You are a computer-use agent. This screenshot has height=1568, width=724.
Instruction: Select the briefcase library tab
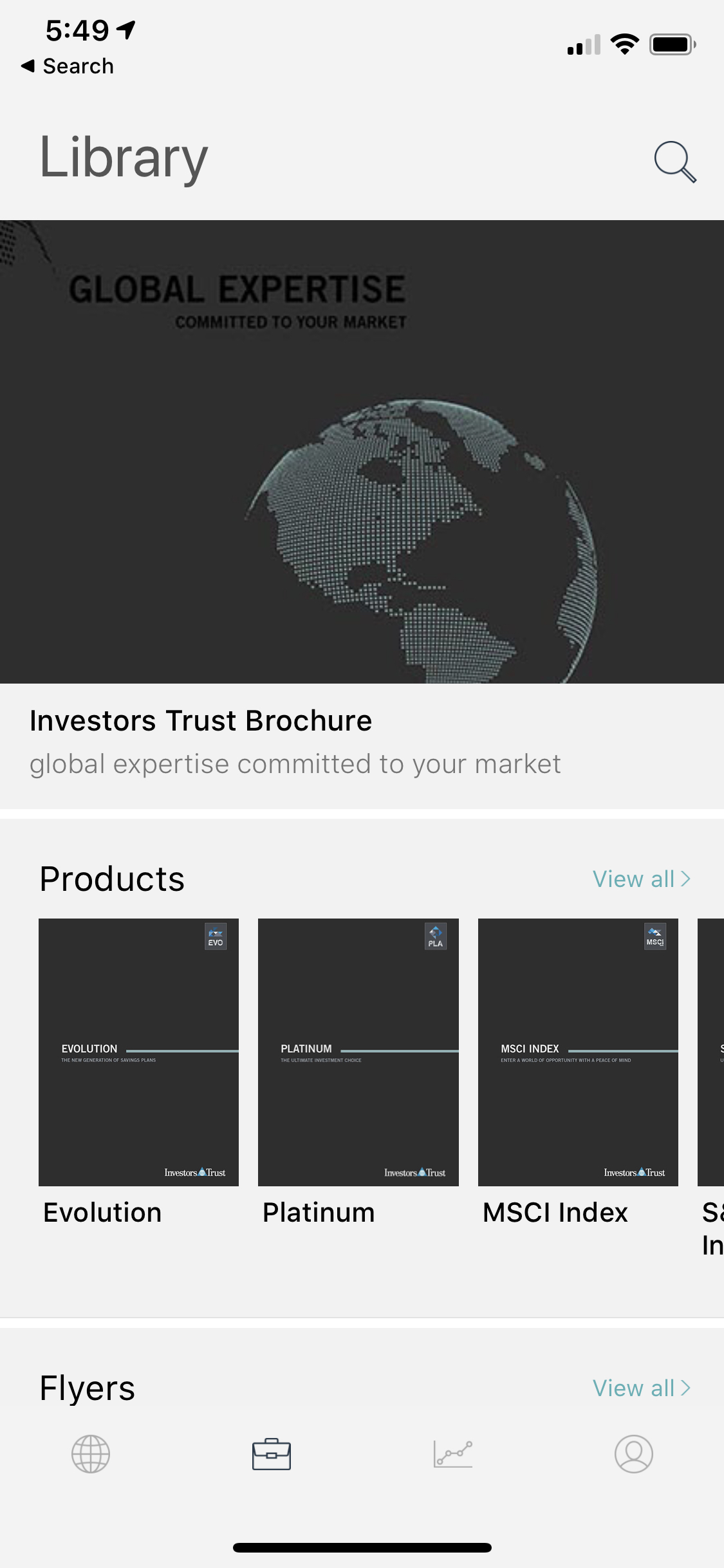[272, 1454]
